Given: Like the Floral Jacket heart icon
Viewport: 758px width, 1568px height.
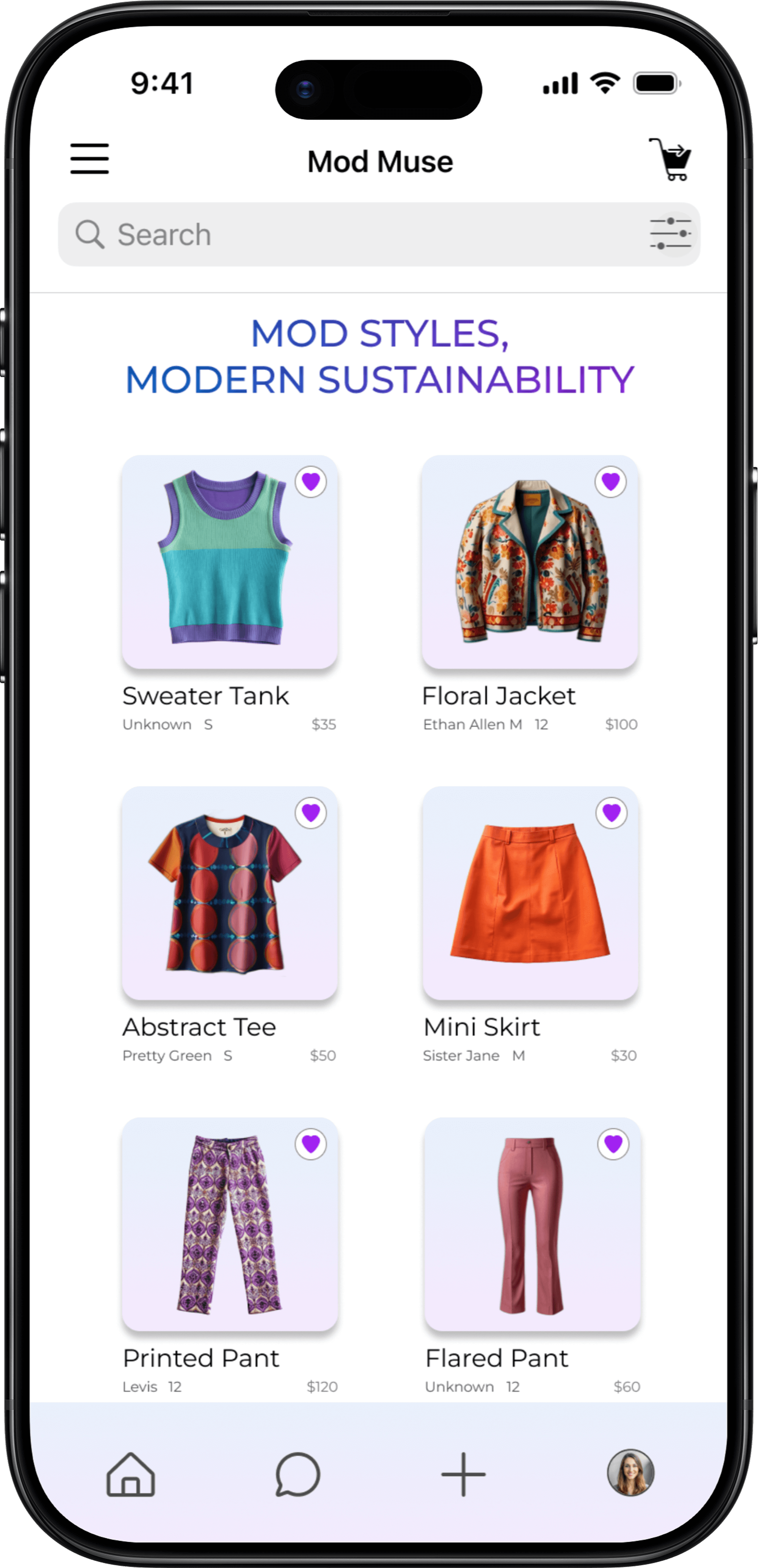Looking at the screenshot, I should pos(611,482).
